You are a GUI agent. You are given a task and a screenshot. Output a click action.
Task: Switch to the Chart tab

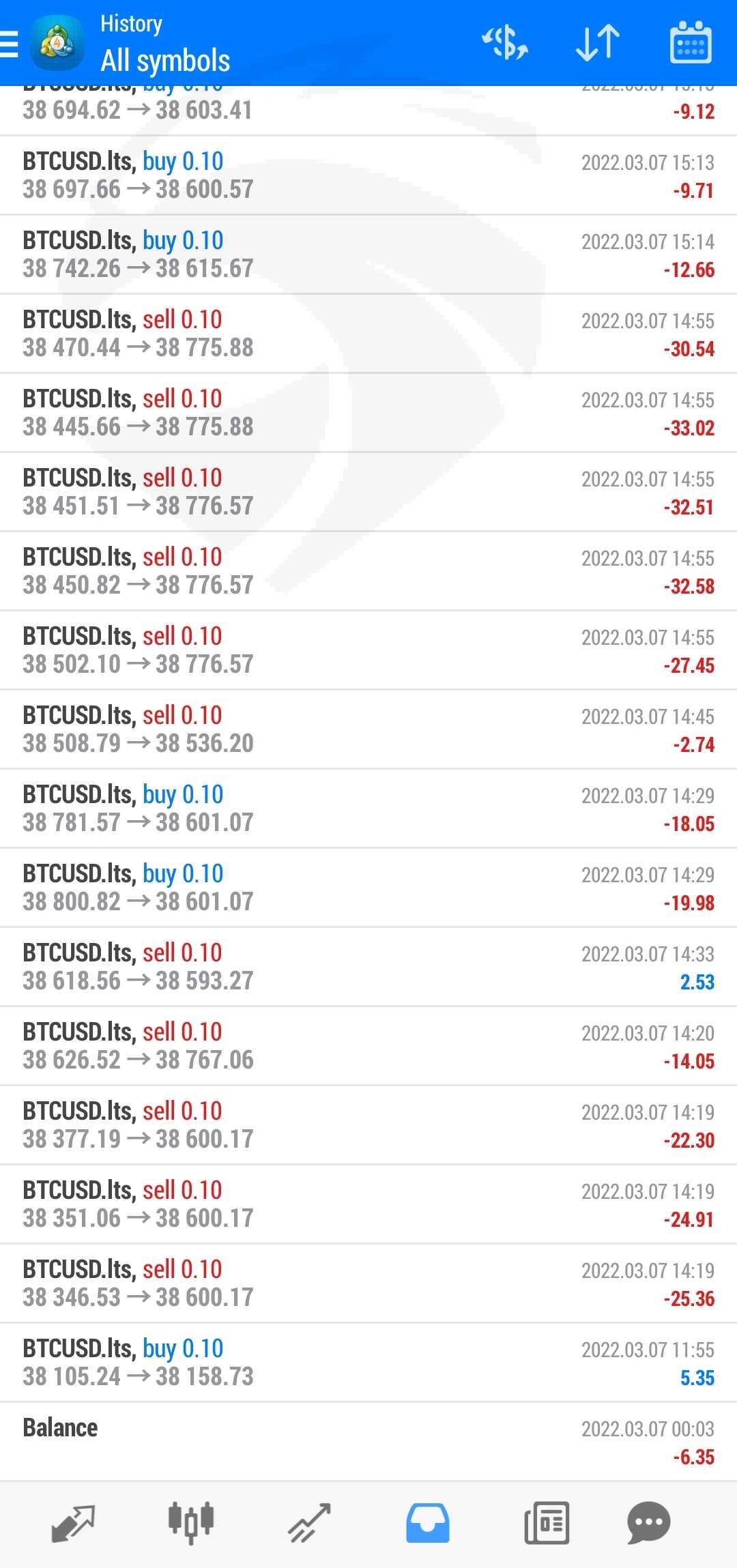click(191, 1523)
